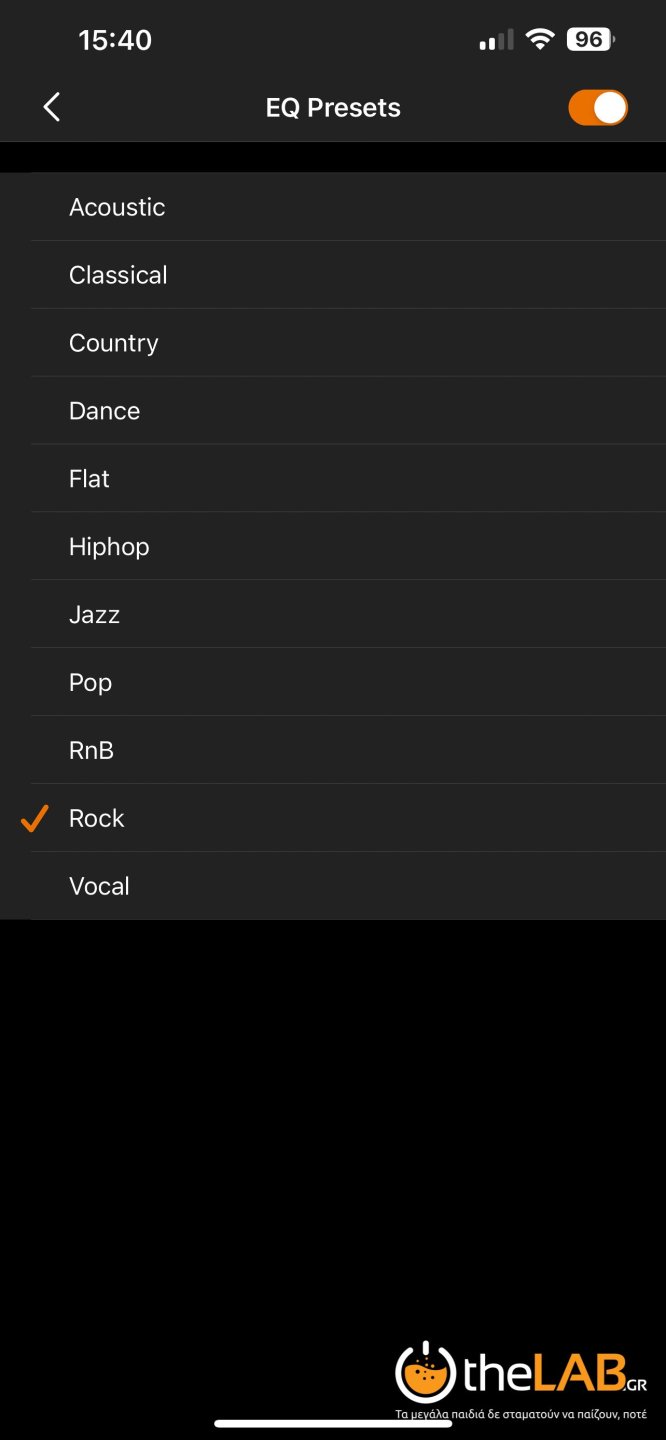Screen dimensions: 666x1440
Task: Select the Vocal preset
Action: 100,887
